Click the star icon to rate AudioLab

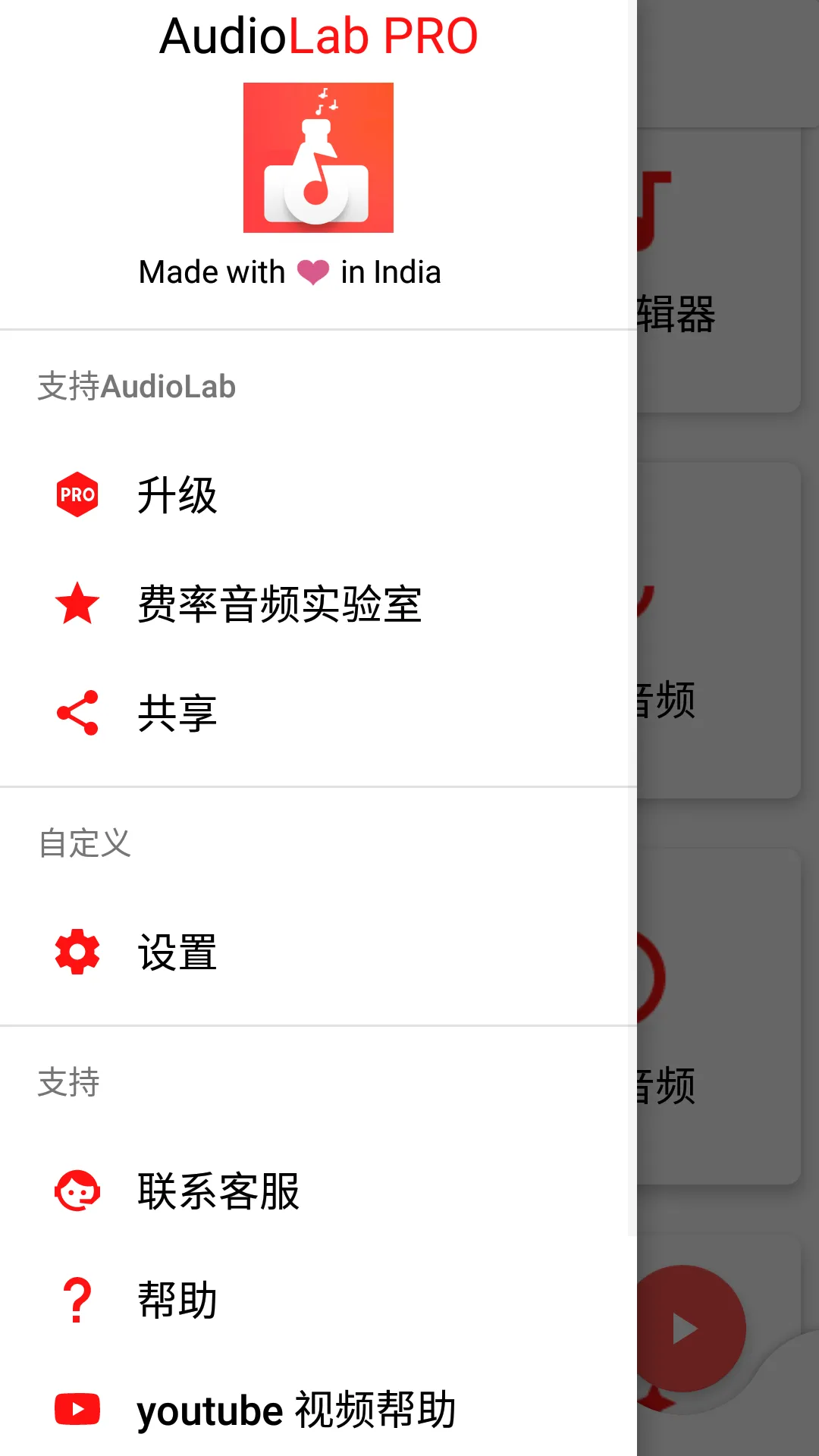point(76,604)
